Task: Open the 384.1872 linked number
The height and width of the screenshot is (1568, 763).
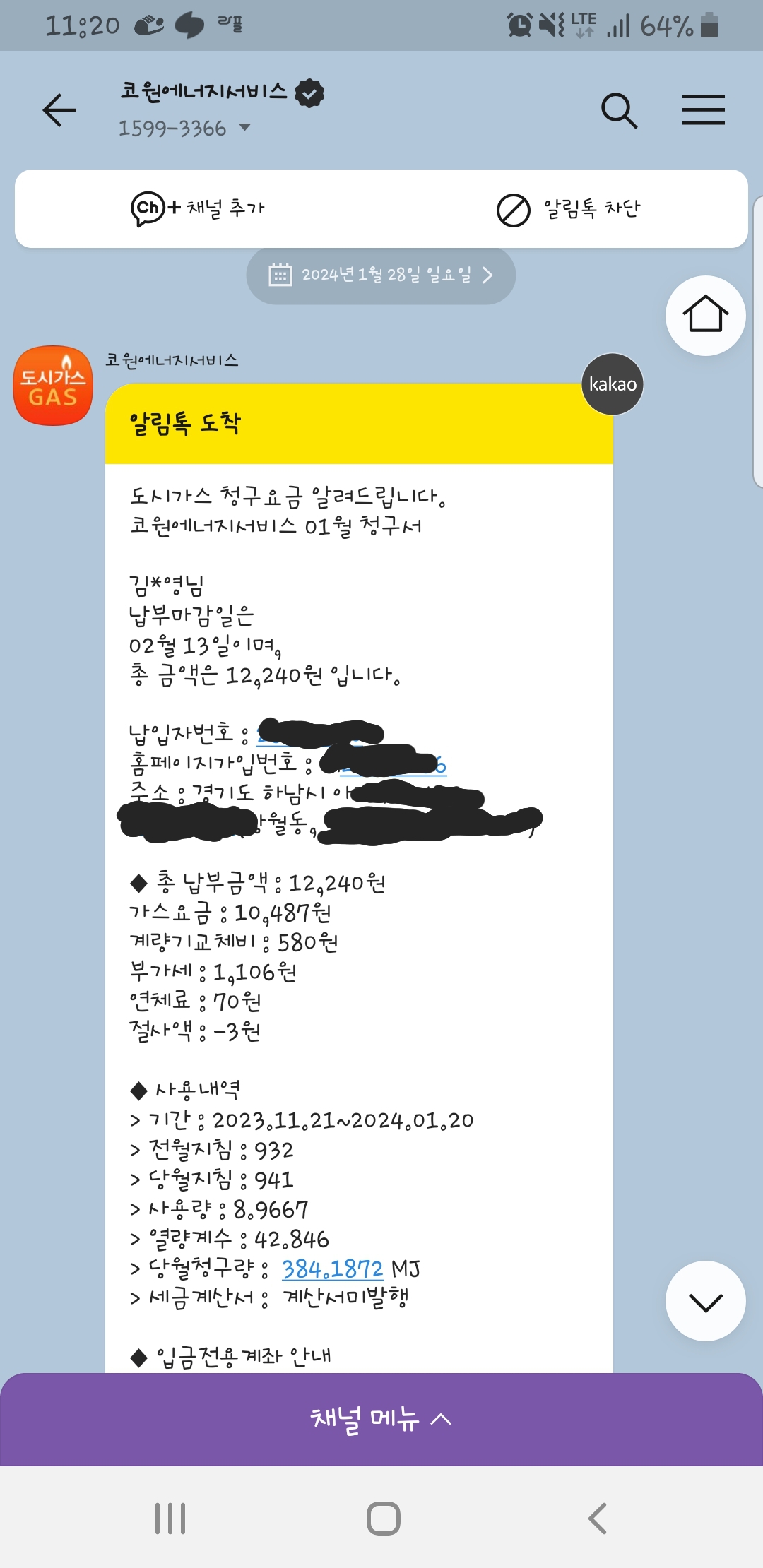Action: (x=332, y=1269)
